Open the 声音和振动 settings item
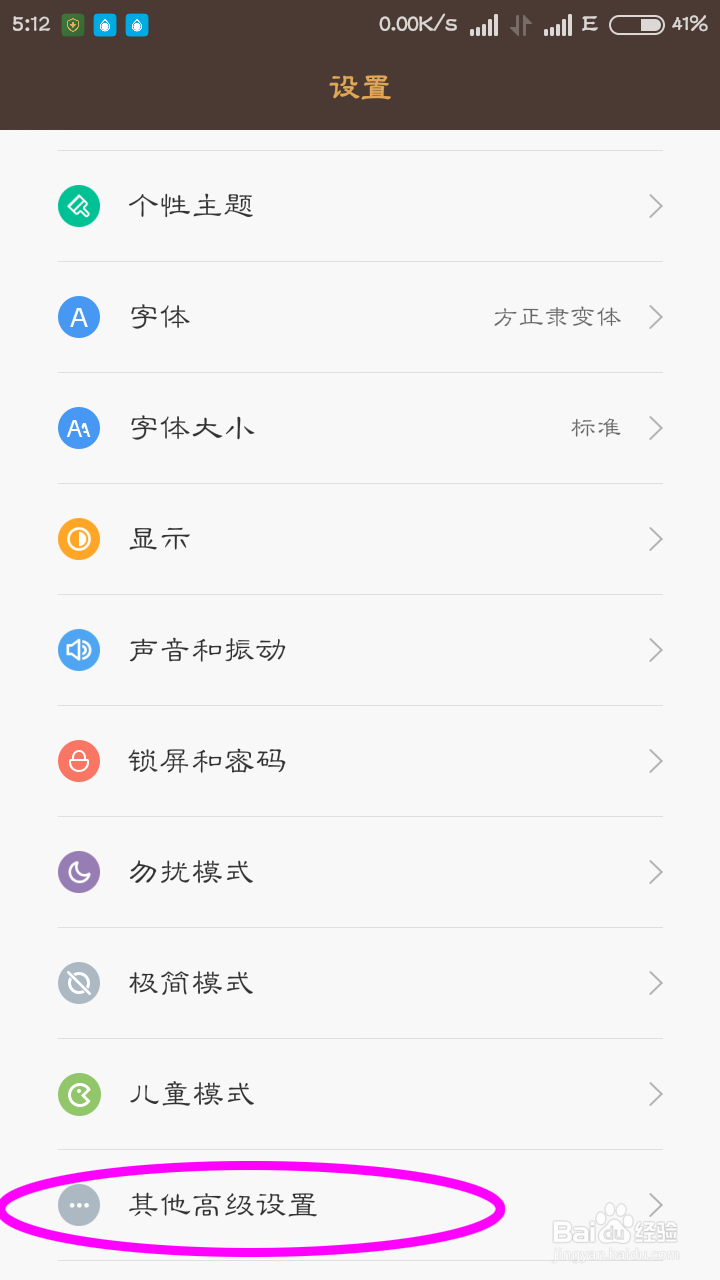Screen dimensions: 720x1280 pos(300,649)
